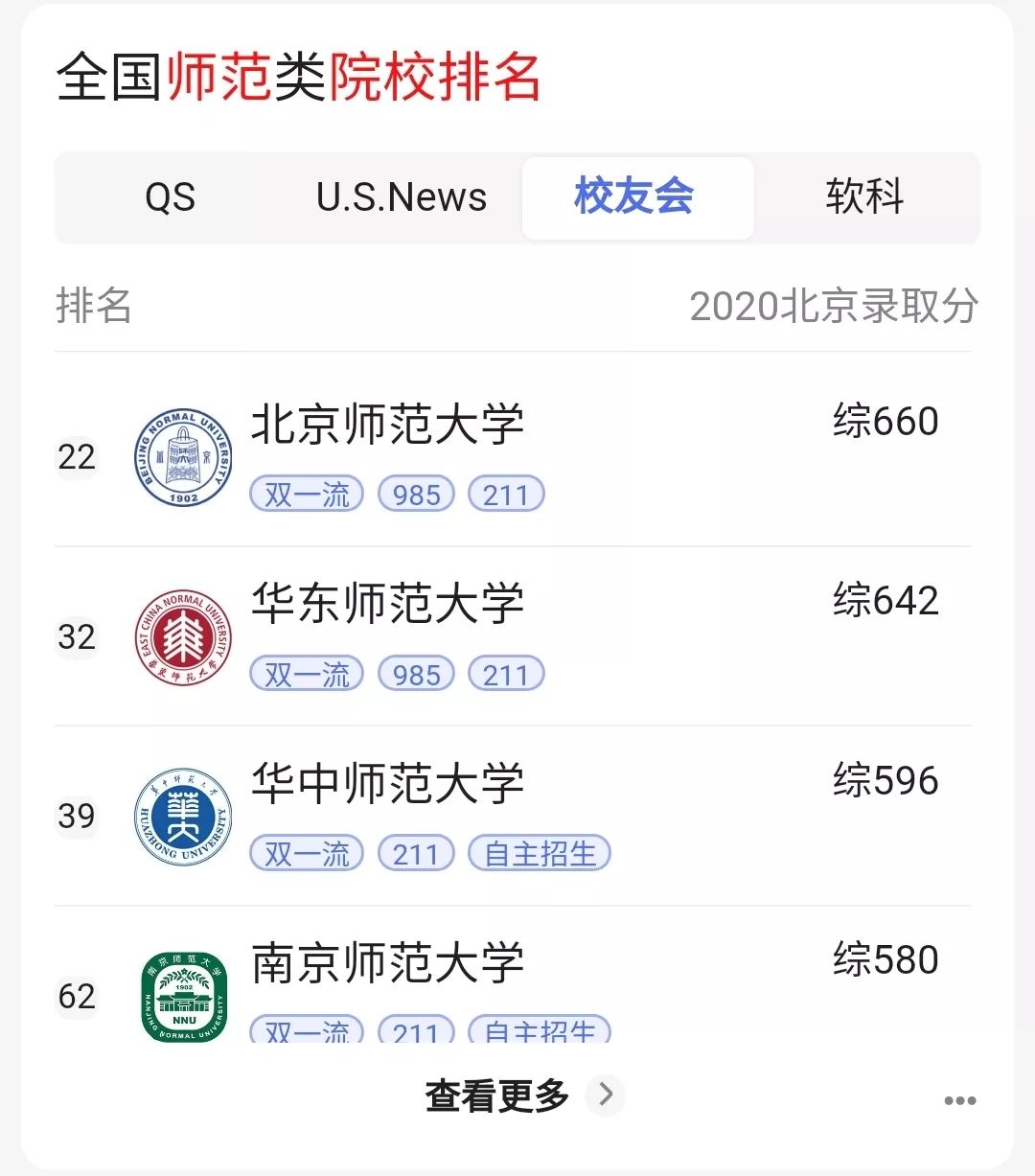Image resolution: width=1035 pixels, height=1176 pixels.
Task: Open the three-dot overflow menu
Action: click(x=959, y=1100)
